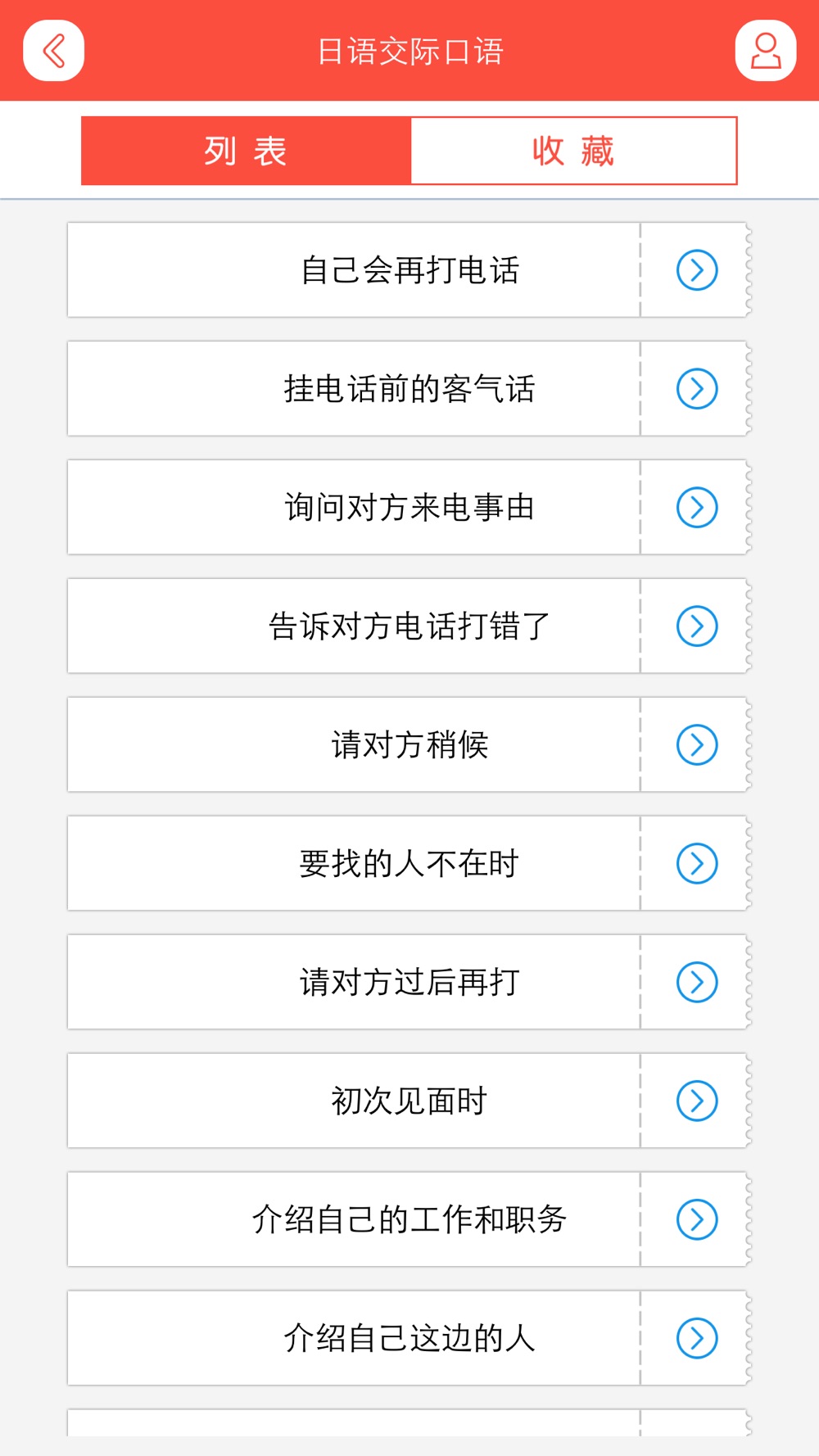Open the user profile icon

(766, 51)
